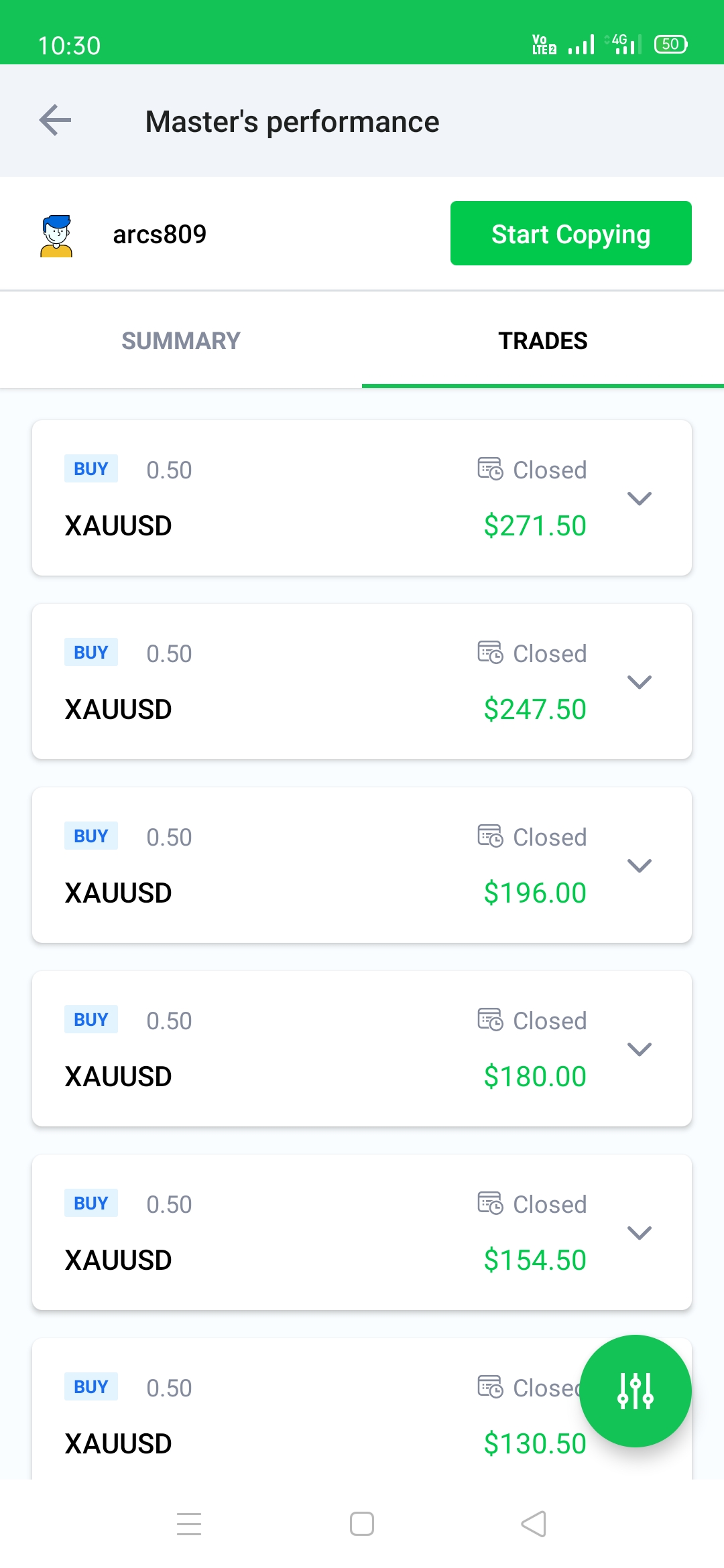The width and height of the screenshot is (724, 1568).
Task: Expand the $154.50 XAUUSD trade
Action: (x=639, y=1232)
